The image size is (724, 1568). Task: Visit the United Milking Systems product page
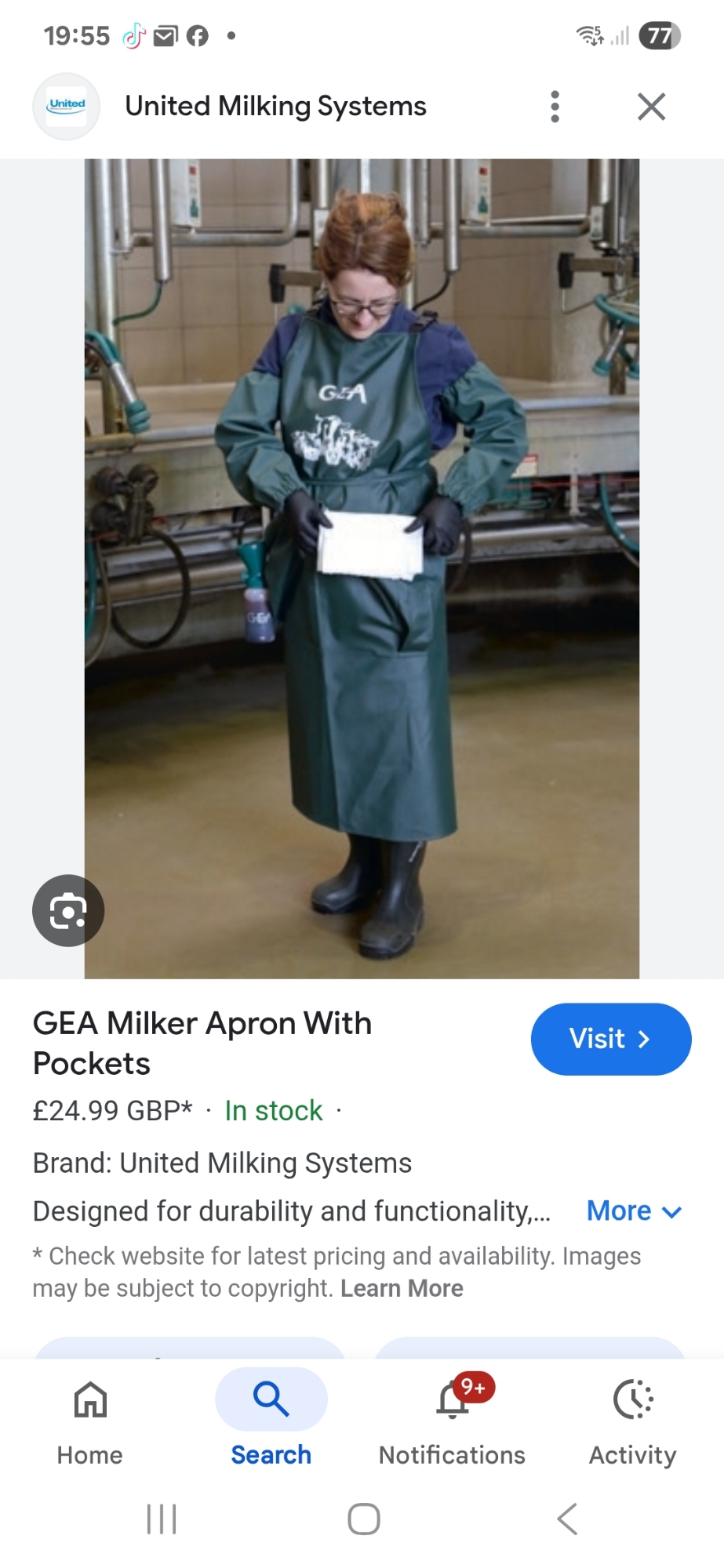pos(610,1039)
